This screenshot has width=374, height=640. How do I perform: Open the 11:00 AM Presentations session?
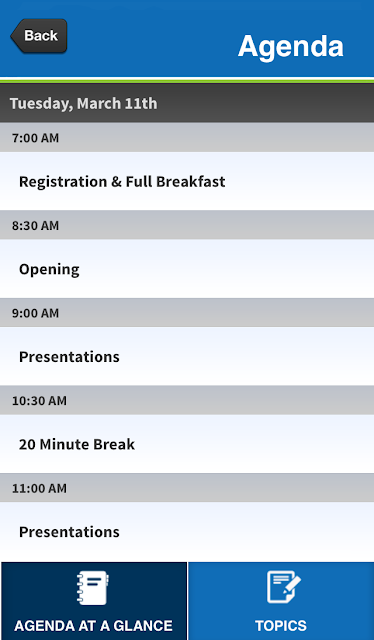(187, 531)
